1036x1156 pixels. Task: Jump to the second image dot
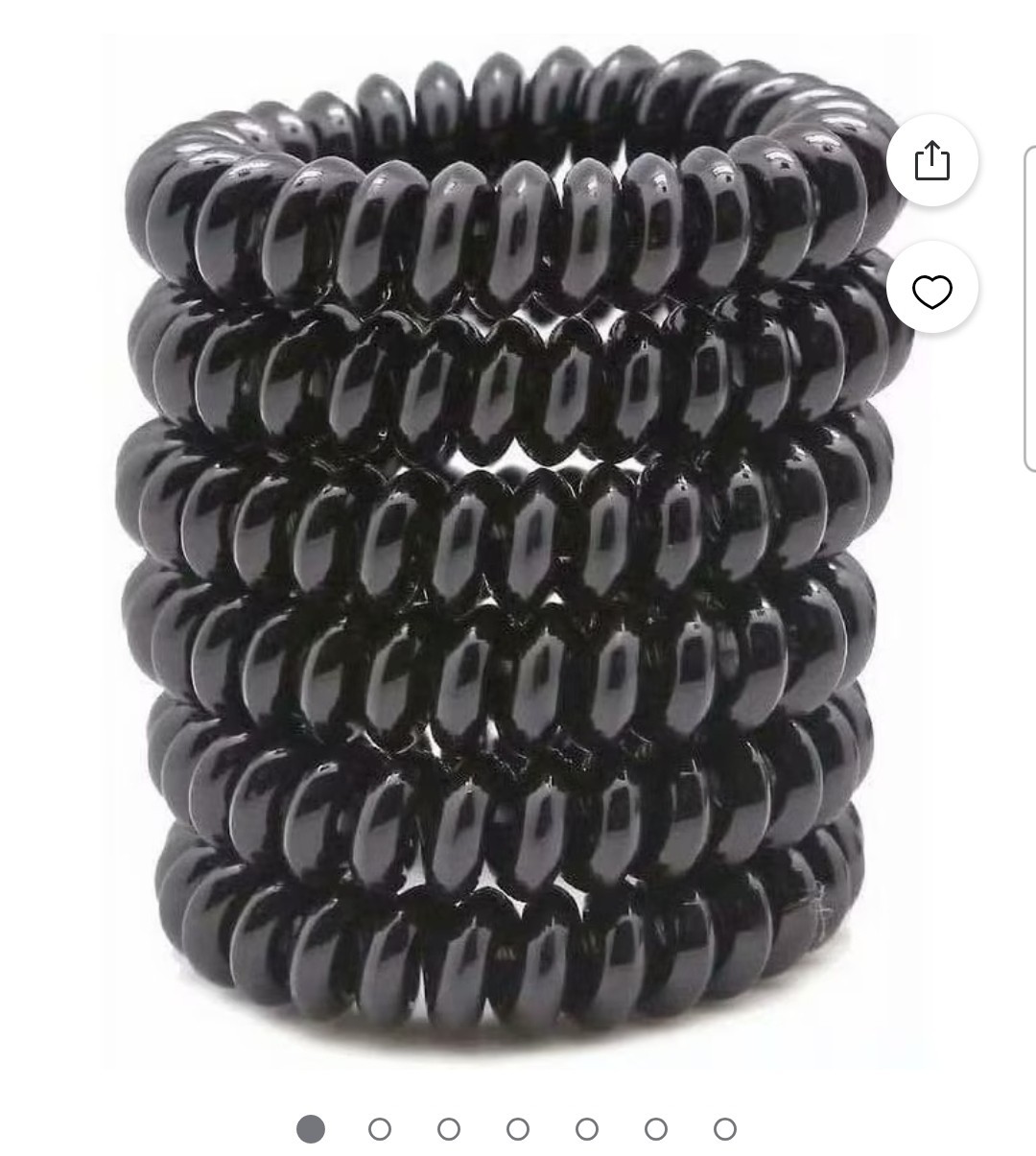pos(380,1129)
